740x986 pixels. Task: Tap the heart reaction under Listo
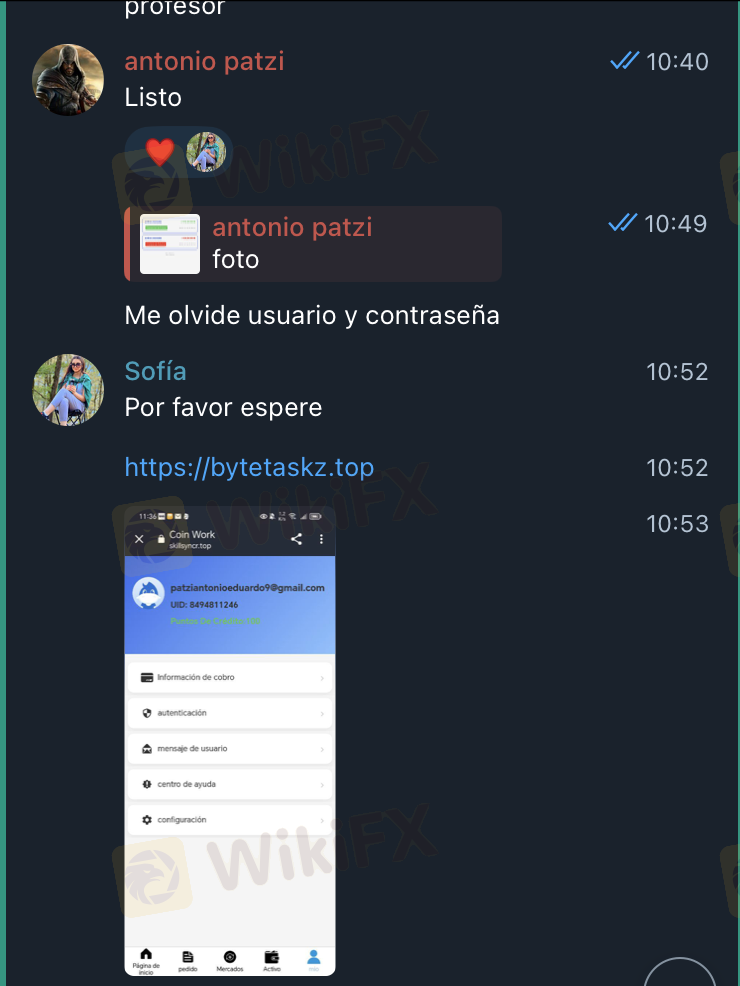click(x=160, y=153)
